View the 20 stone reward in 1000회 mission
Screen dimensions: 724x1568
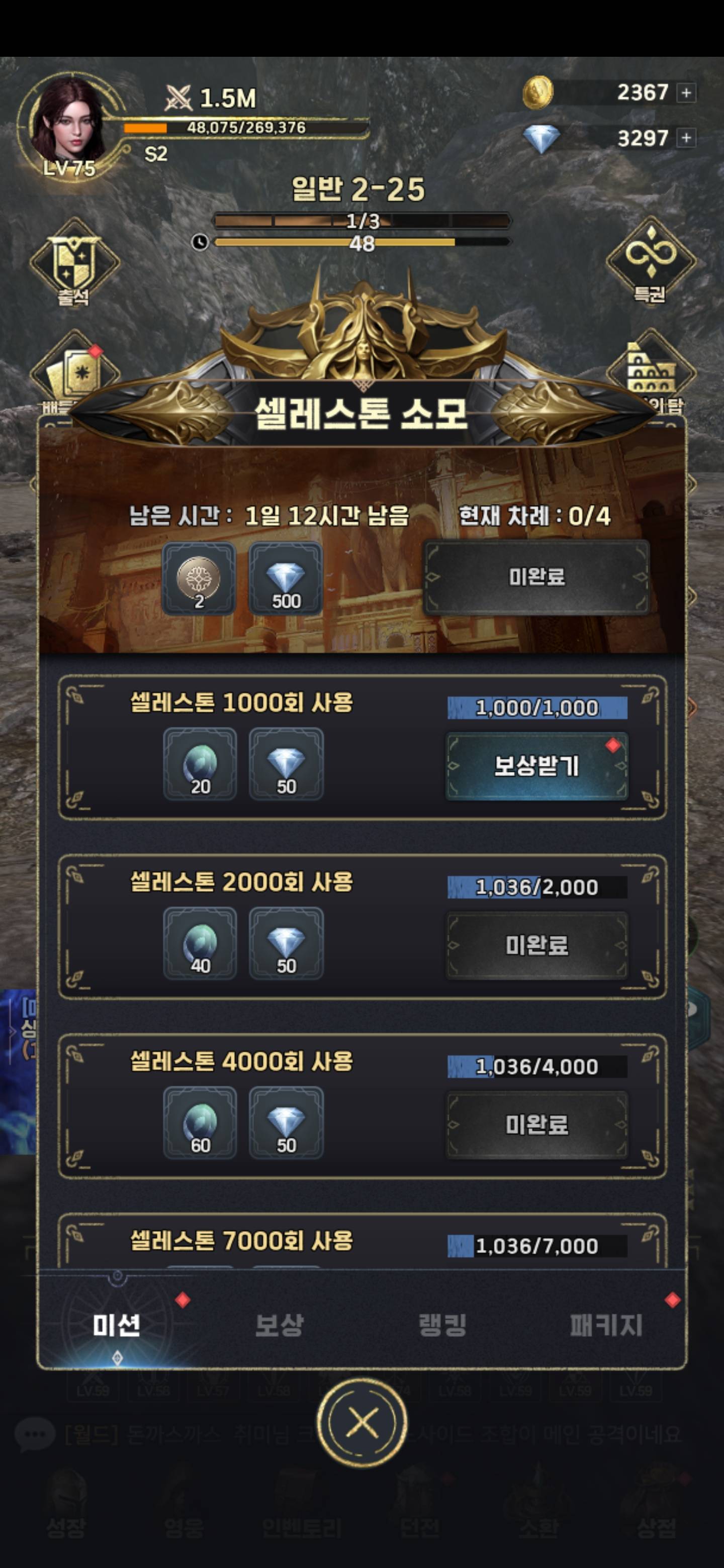click(200, 764)
